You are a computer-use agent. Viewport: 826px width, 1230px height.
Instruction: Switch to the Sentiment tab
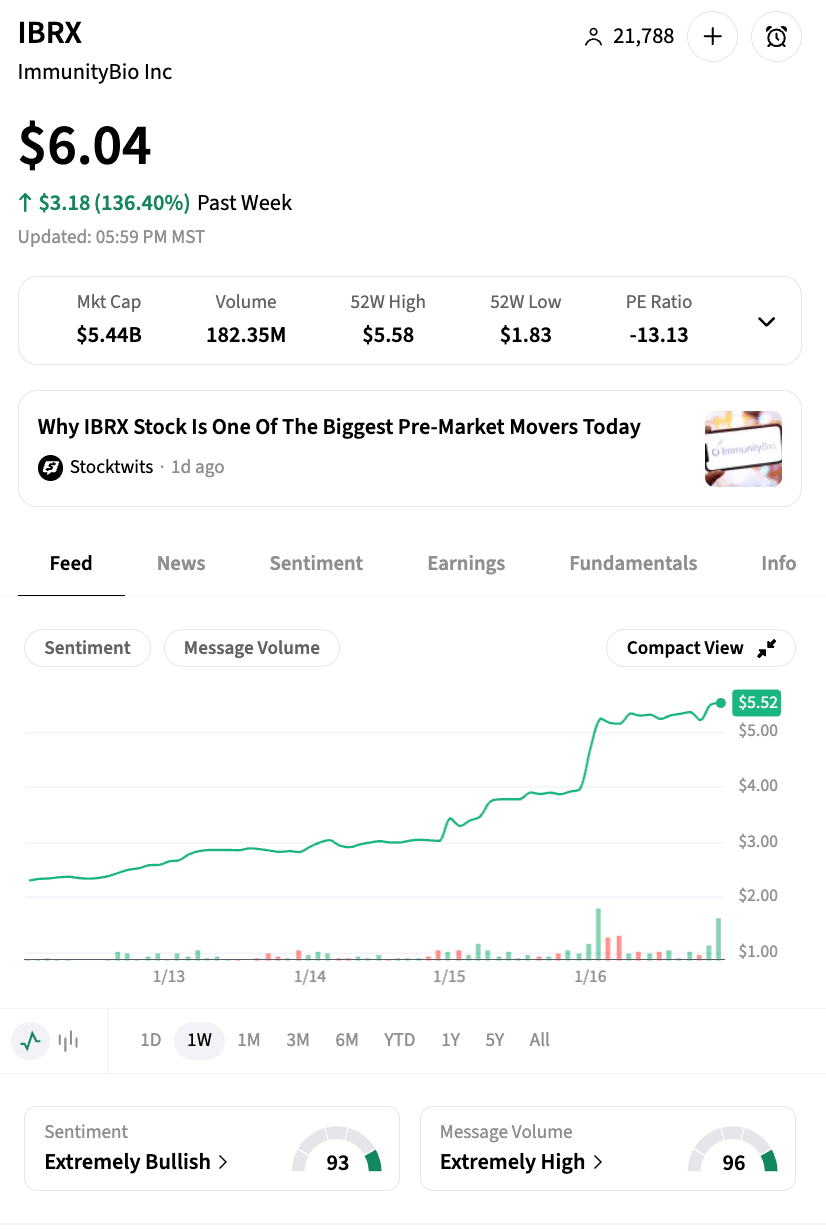(316, 563)
